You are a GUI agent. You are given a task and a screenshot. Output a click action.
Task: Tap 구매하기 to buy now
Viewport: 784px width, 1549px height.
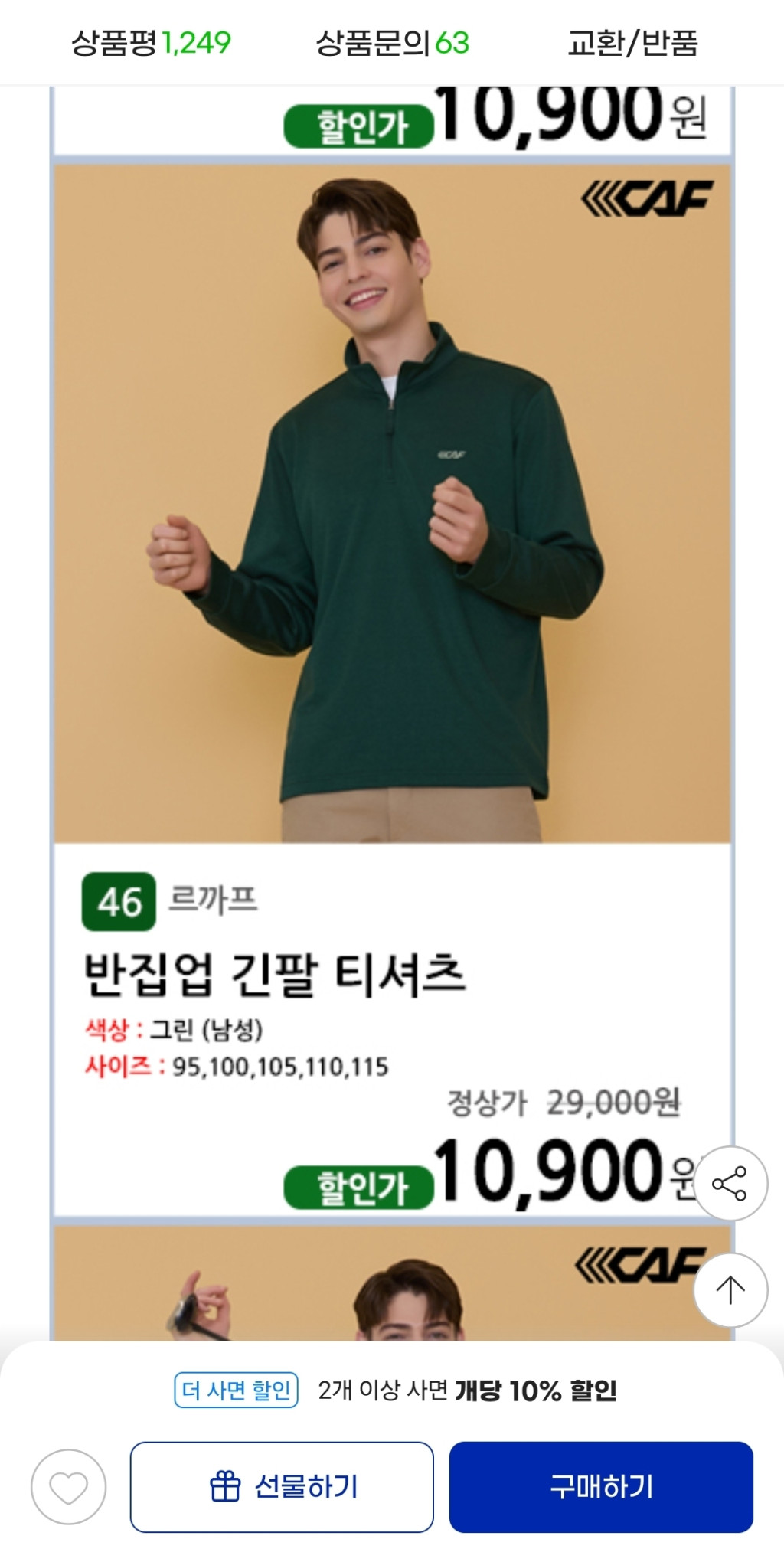tap(601, 1487)
